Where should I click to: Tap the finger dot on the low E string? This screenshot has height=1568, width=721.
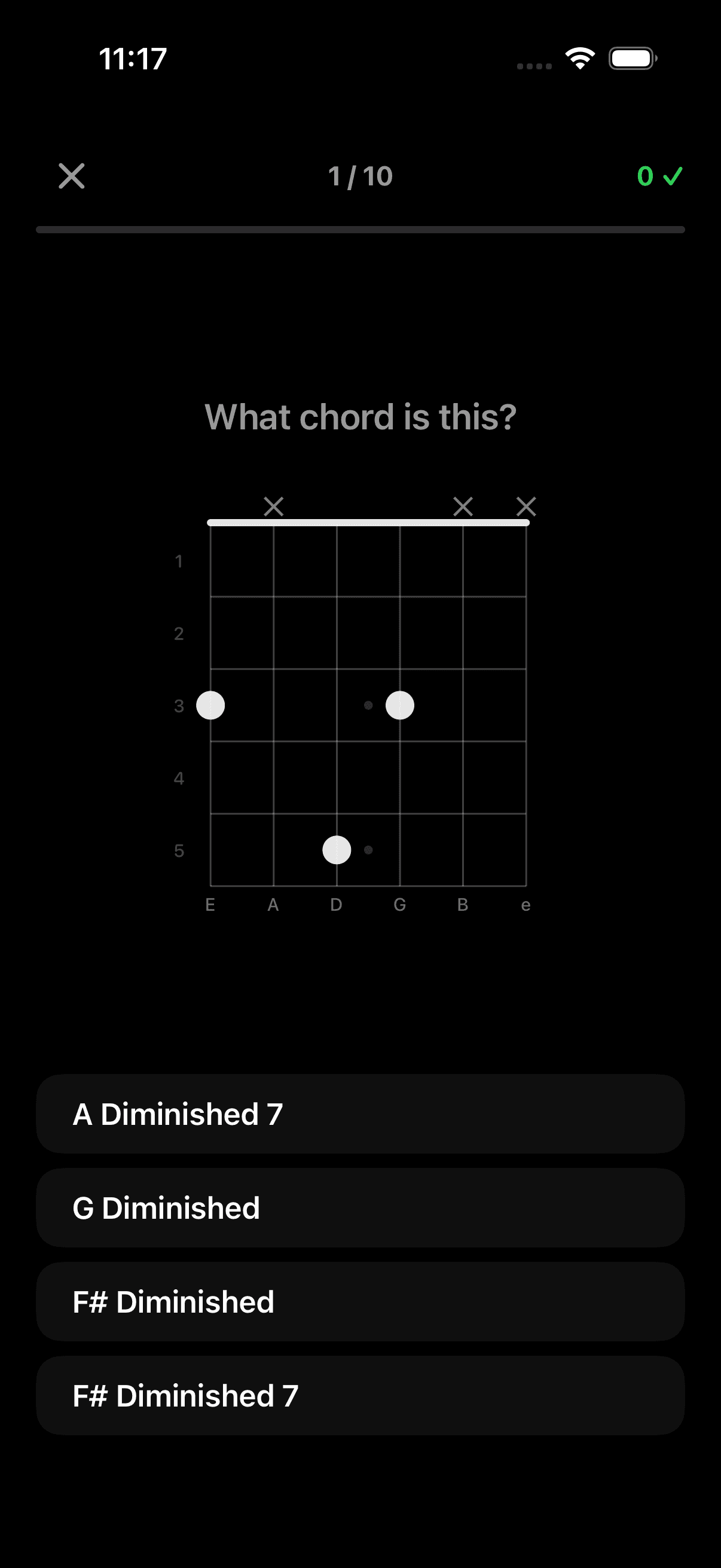click(210, 706)
